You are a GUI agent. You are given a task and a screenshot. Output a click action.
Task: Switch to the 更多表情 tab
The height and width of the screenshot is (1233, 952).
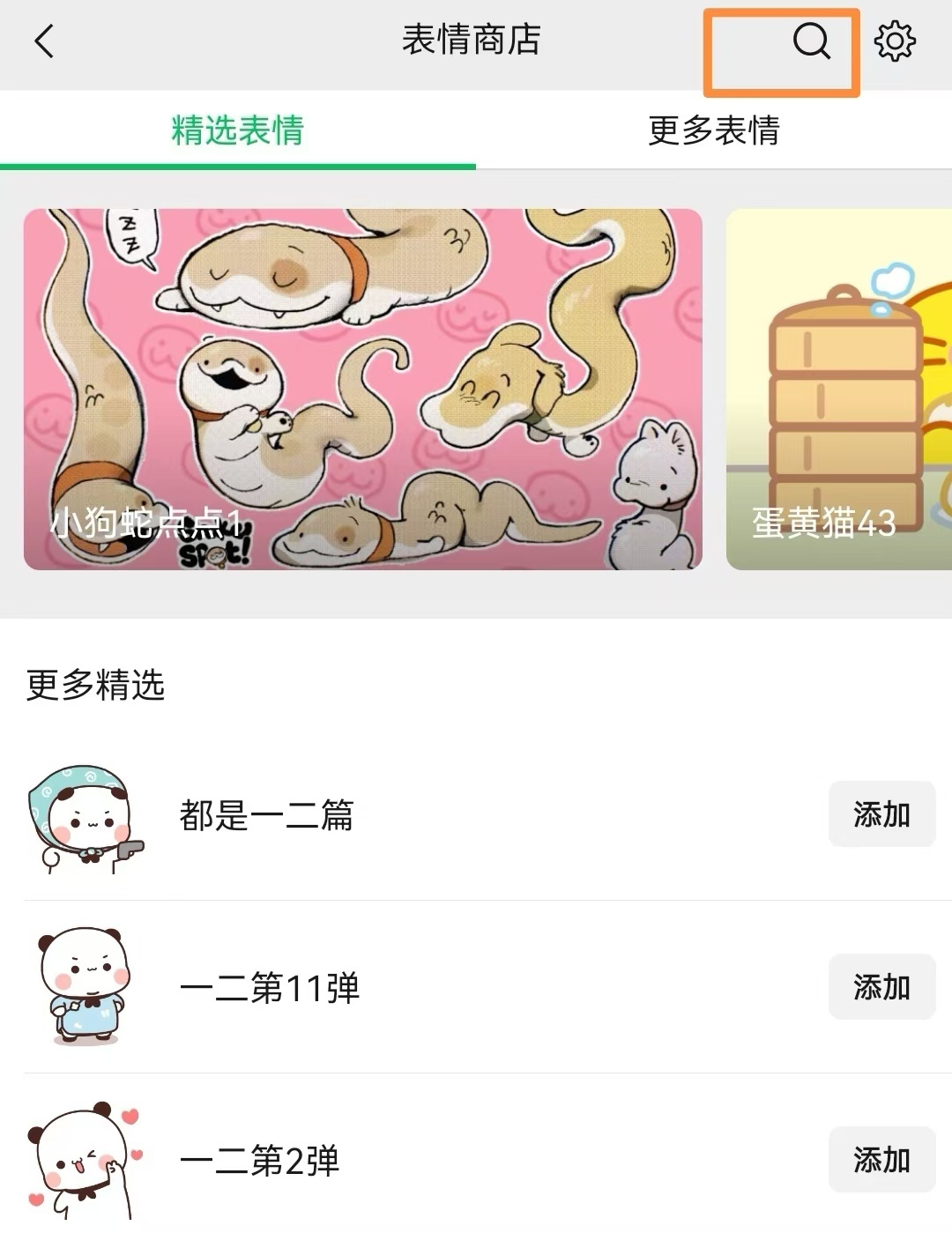[x=714, y=130]
